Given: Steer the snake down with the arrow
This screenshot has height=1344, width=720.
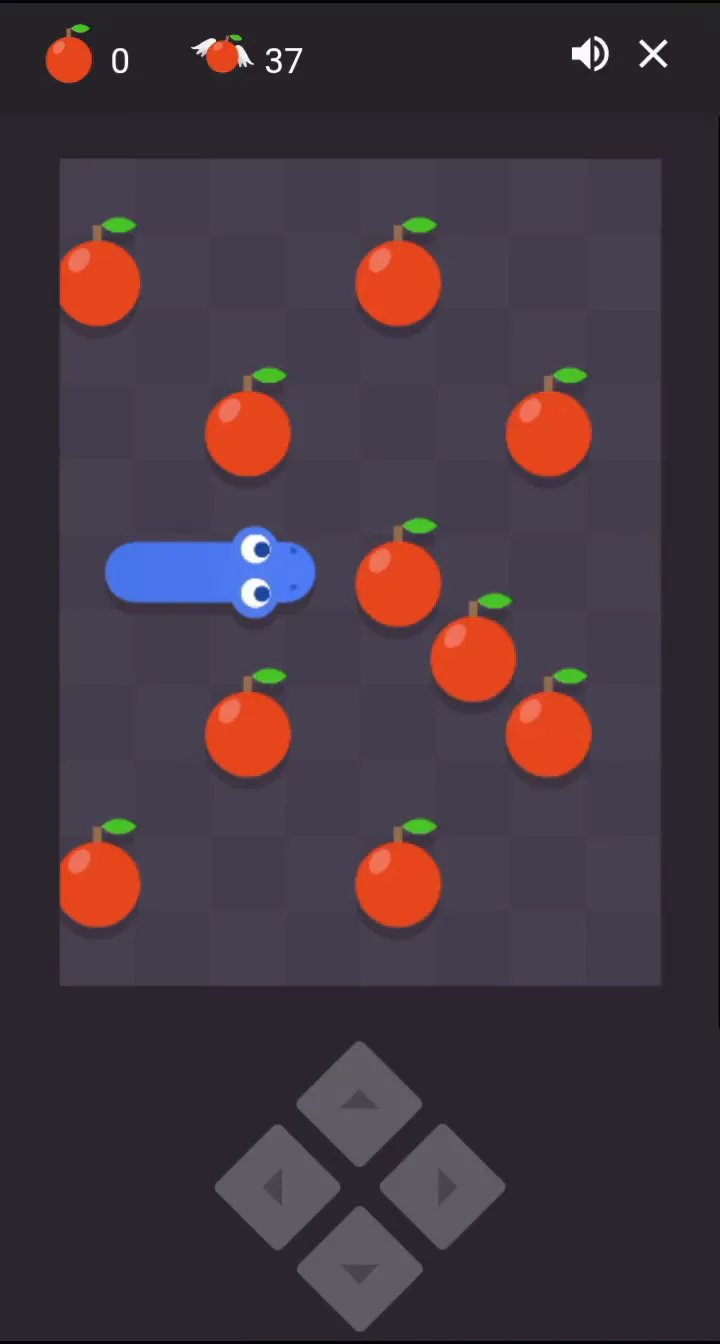Looking at the screenshot, I should click(359, 1269).
